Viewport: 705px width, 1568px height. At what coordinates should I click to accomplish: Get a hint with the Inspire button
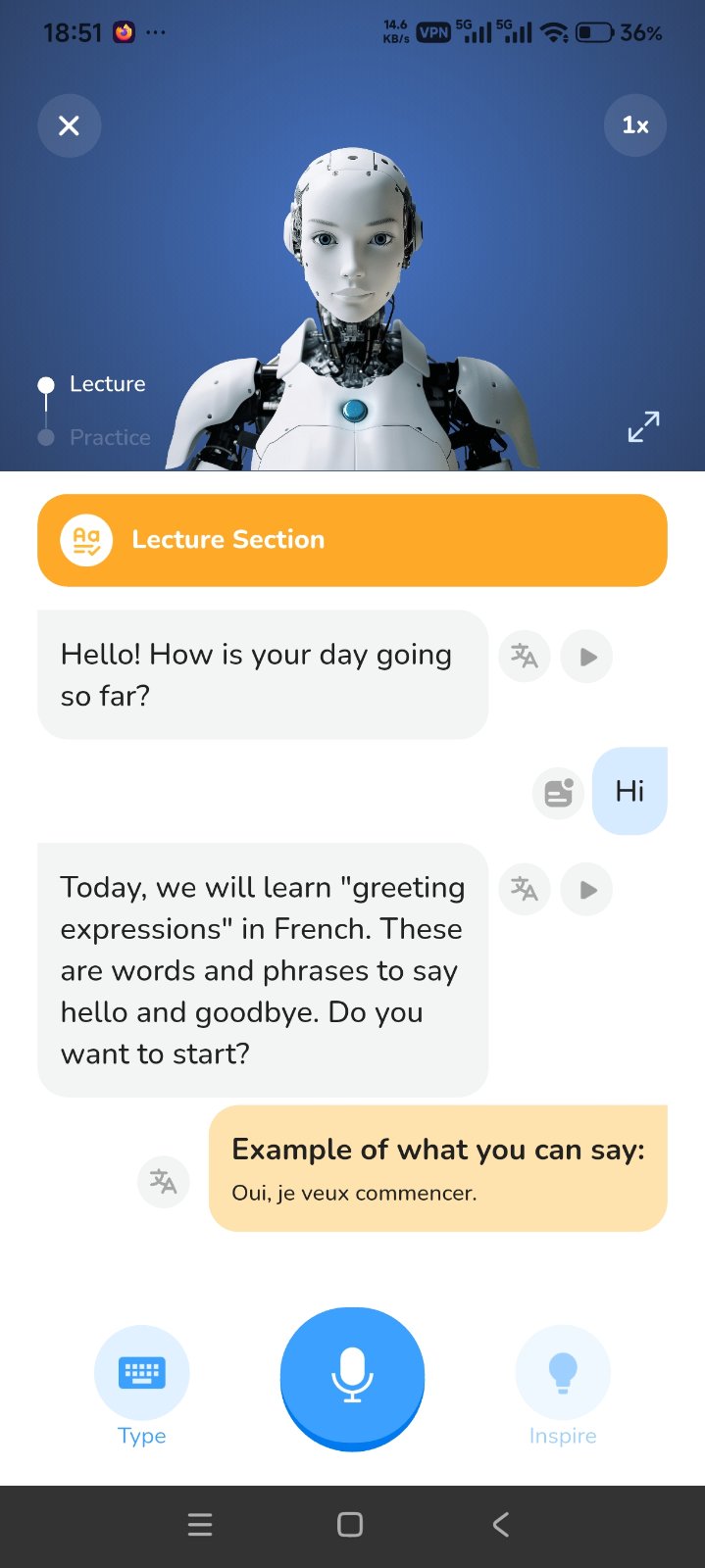[x=563, y=1383]
